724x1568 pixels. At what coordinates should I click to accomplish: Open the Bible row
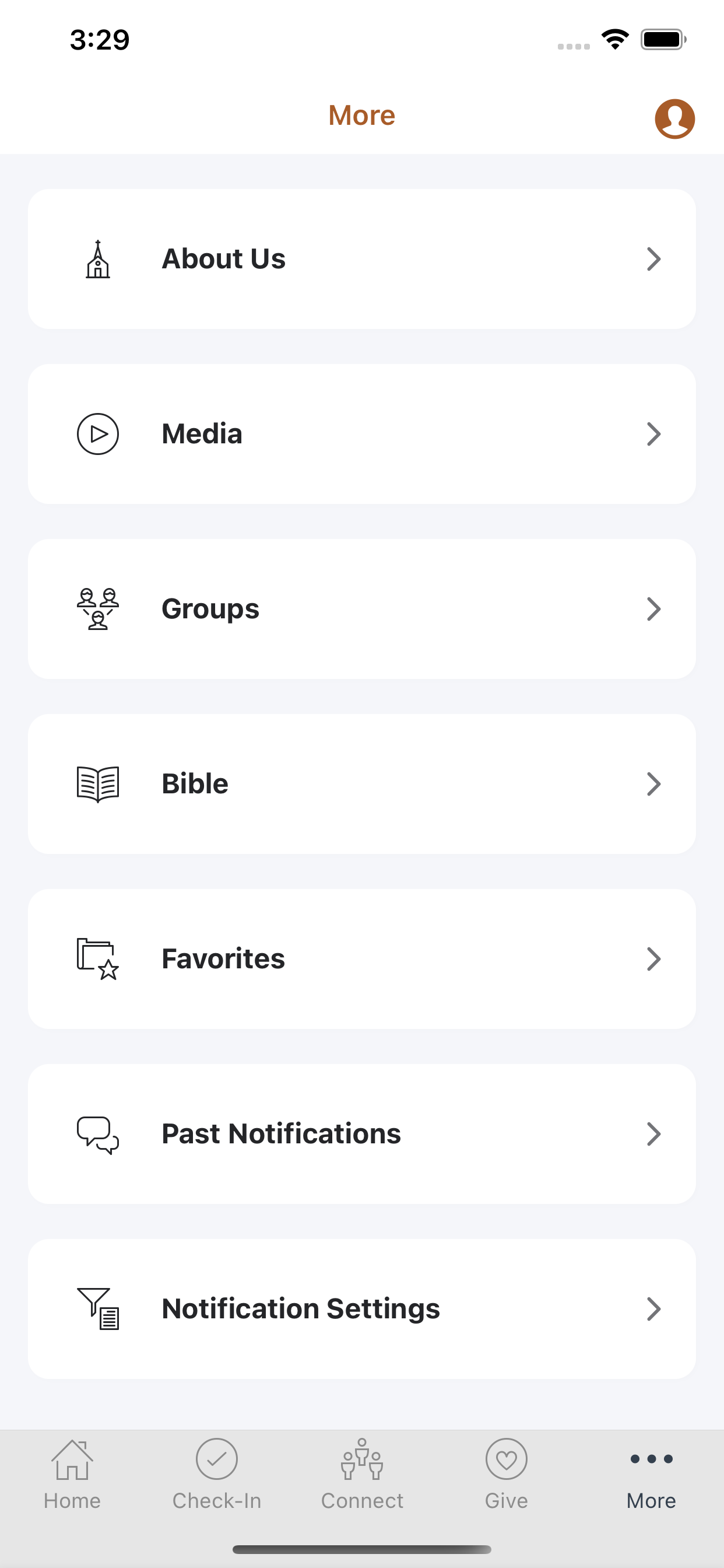tap(362, 784)
